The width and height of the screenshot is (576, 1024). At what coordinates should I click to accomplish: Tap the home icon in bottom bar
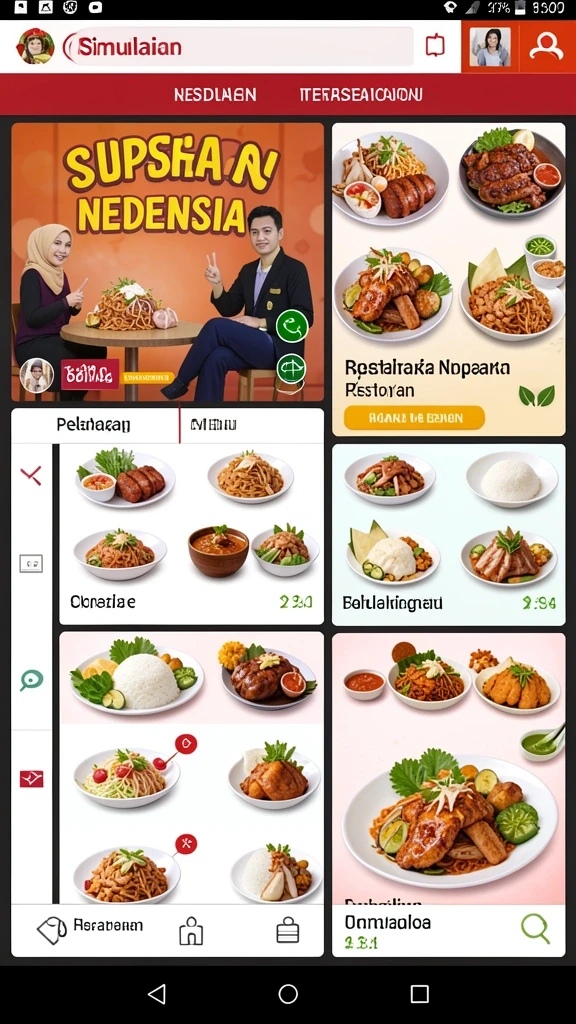click(x=191, y=930)
